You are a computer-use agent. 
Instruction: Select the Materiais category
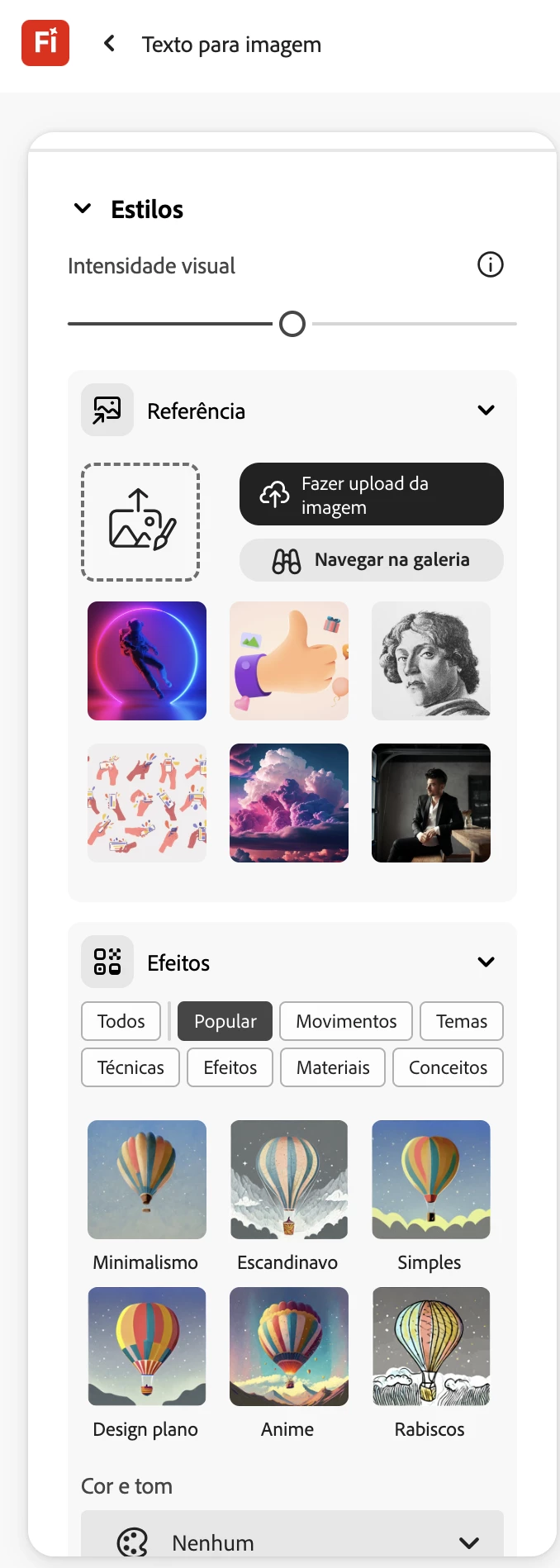(333, 1067)
